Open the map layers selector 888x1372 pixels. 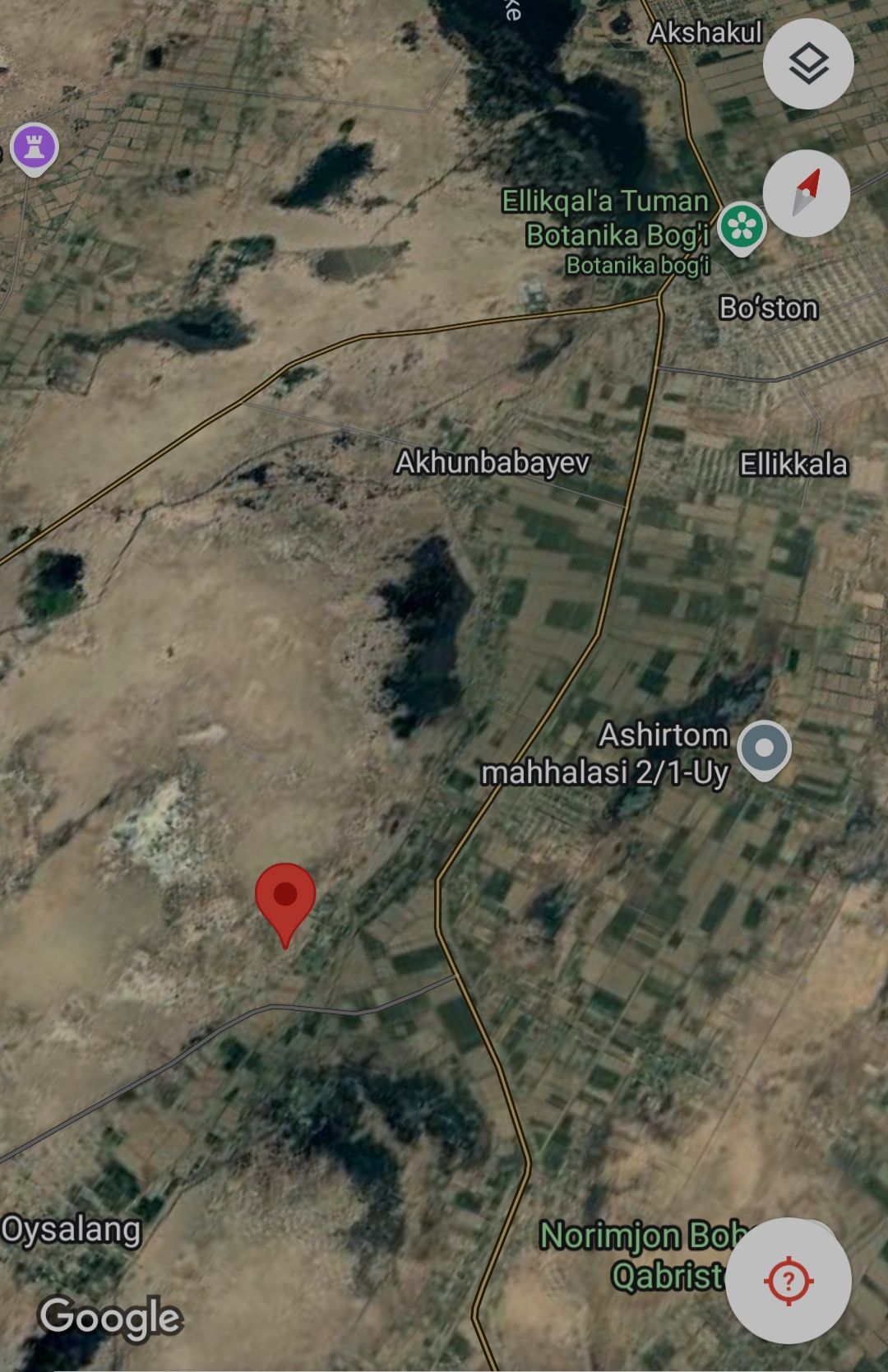click(808, 64)
